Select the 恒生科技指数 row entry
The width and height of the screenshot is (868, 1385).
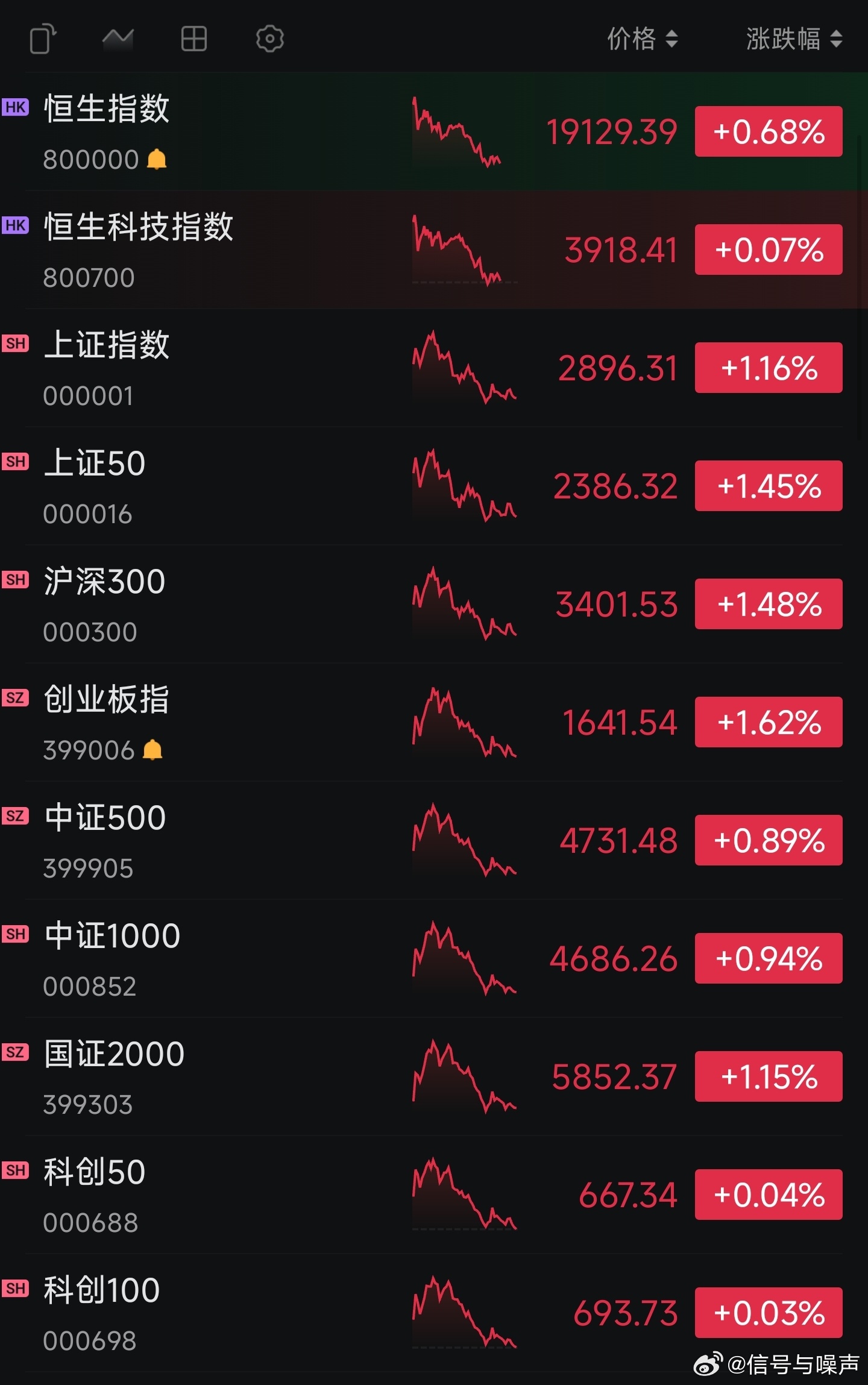pyautogui.click(x=241, y=247)
